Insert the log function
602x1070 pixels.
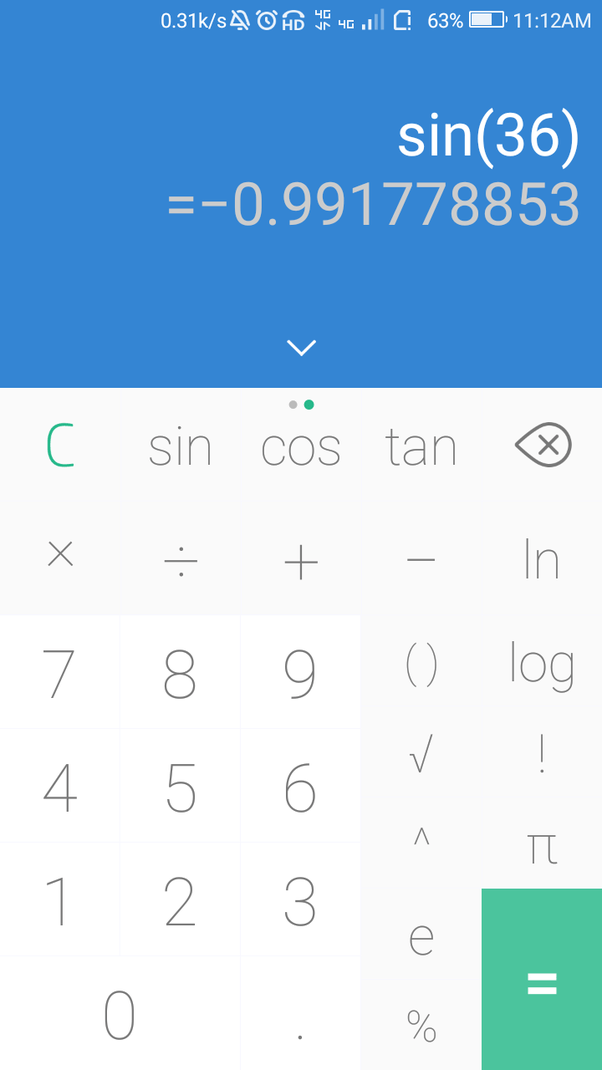(x=541, y=665)
